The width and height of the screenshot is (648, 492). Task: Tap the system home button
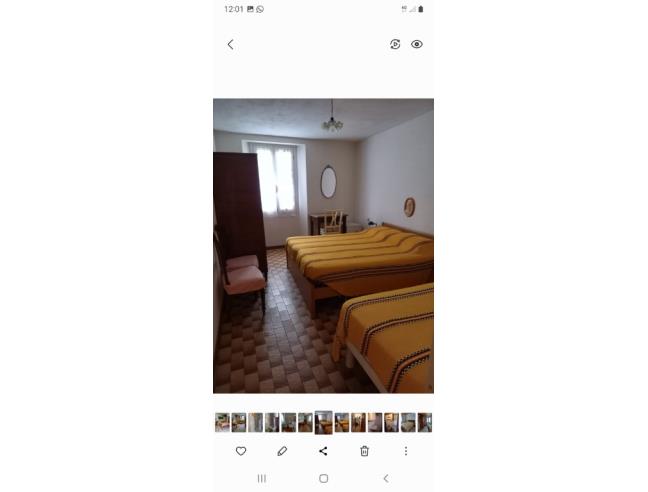click(x=323, y=479)
